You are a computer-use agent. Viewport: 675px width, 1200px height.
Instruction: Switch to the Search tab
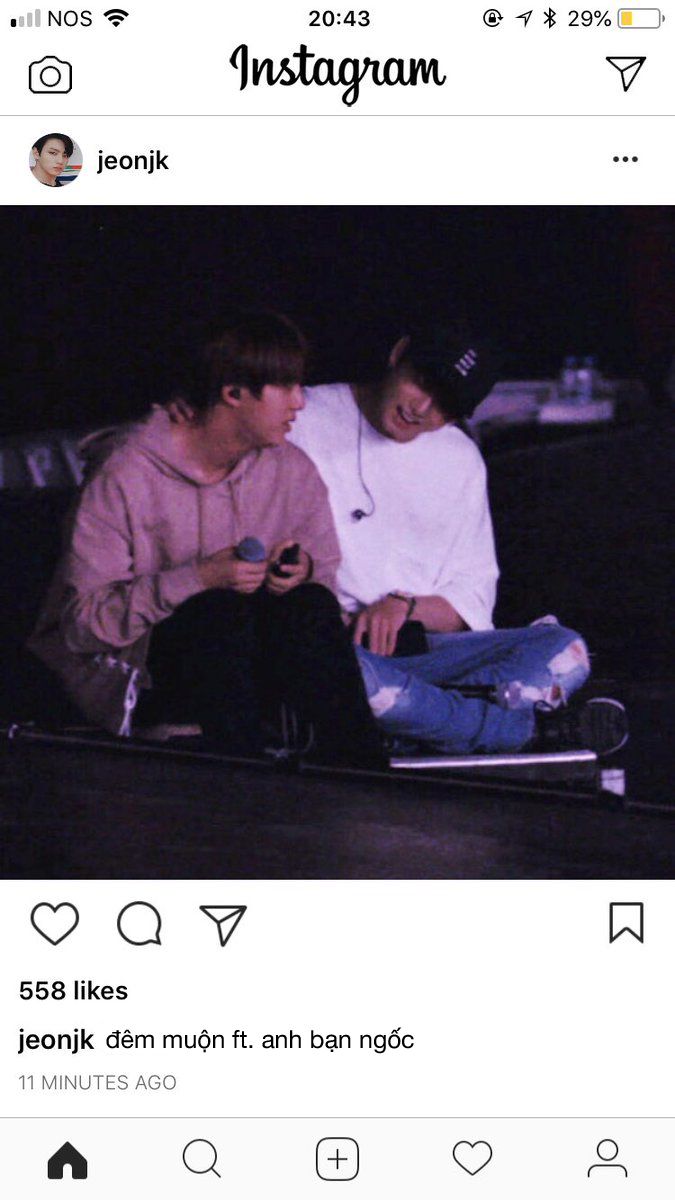[x=202, y=1159]
